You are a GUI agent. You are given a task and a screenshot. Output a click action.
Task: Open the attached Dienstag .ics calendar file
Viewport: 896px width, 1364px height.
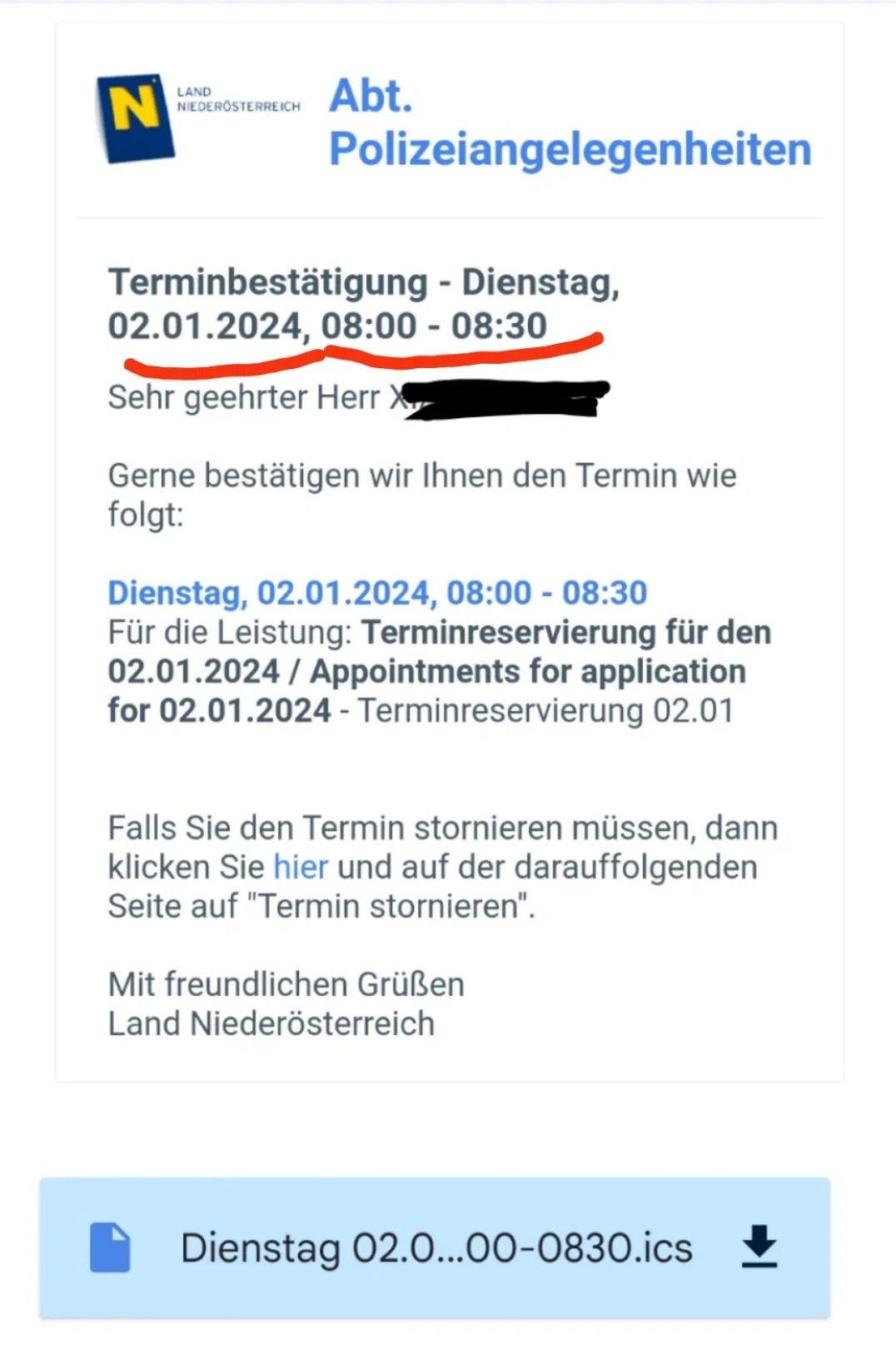pos(435,1247)
